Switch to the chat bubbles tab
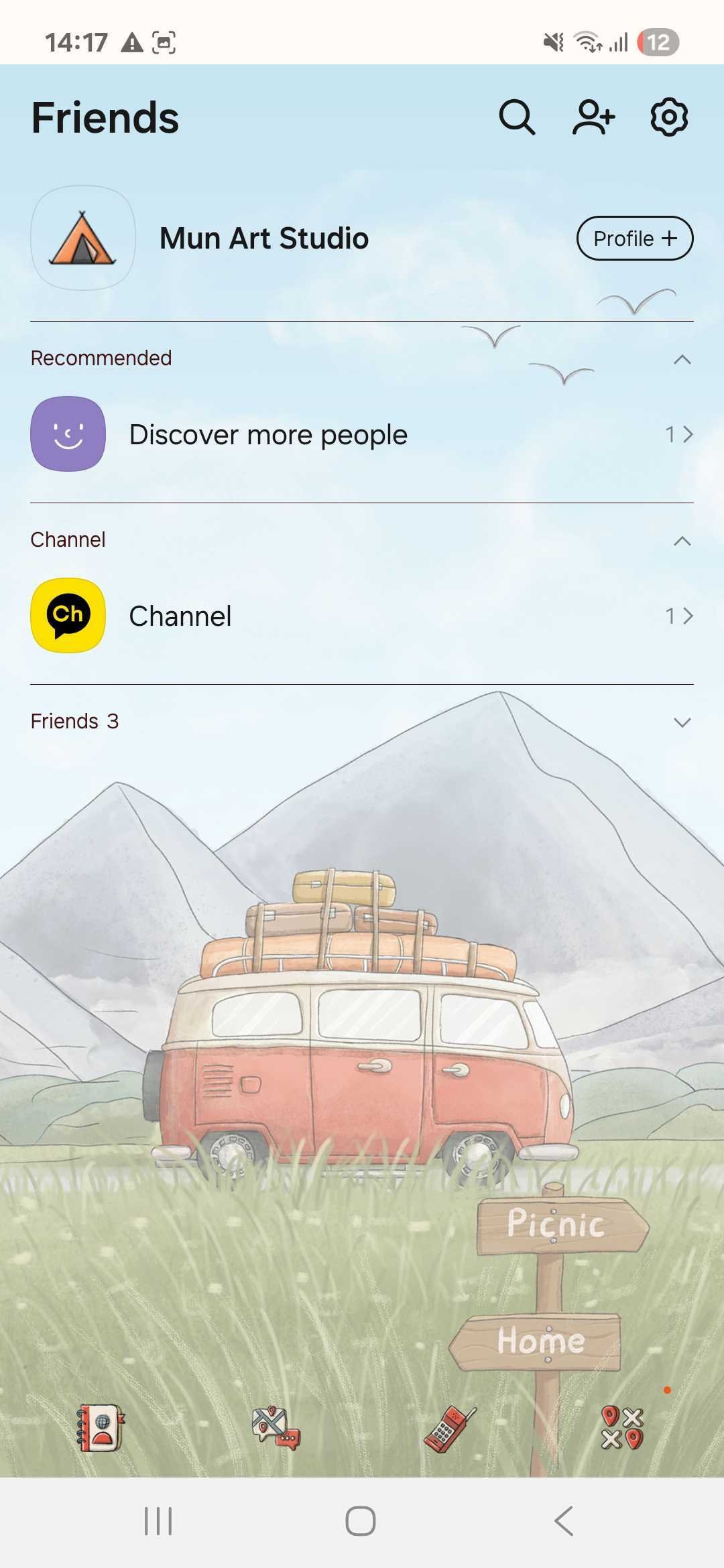This screenshot has height=1568, width=724. (276, 1427)
